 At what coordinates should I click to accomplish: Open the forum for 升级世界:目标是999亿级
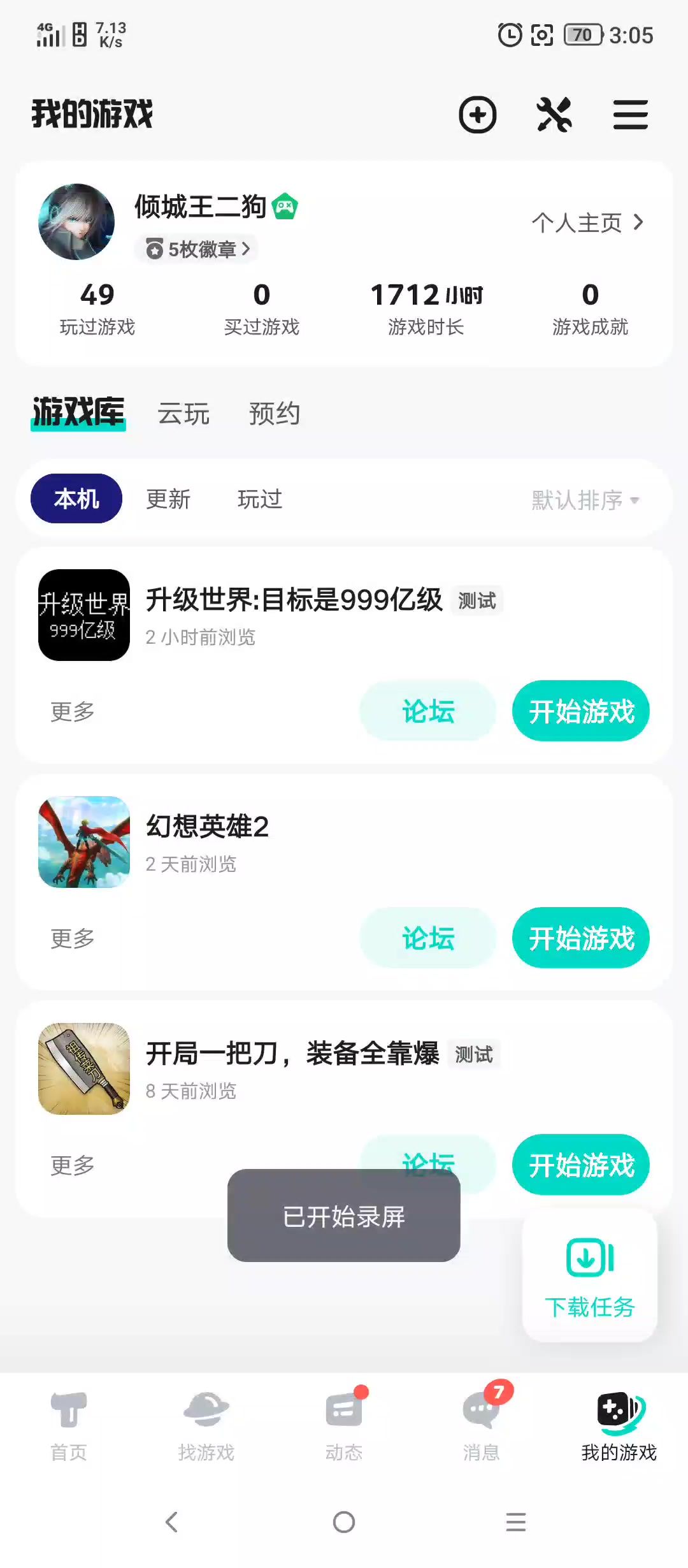point(427,711)
